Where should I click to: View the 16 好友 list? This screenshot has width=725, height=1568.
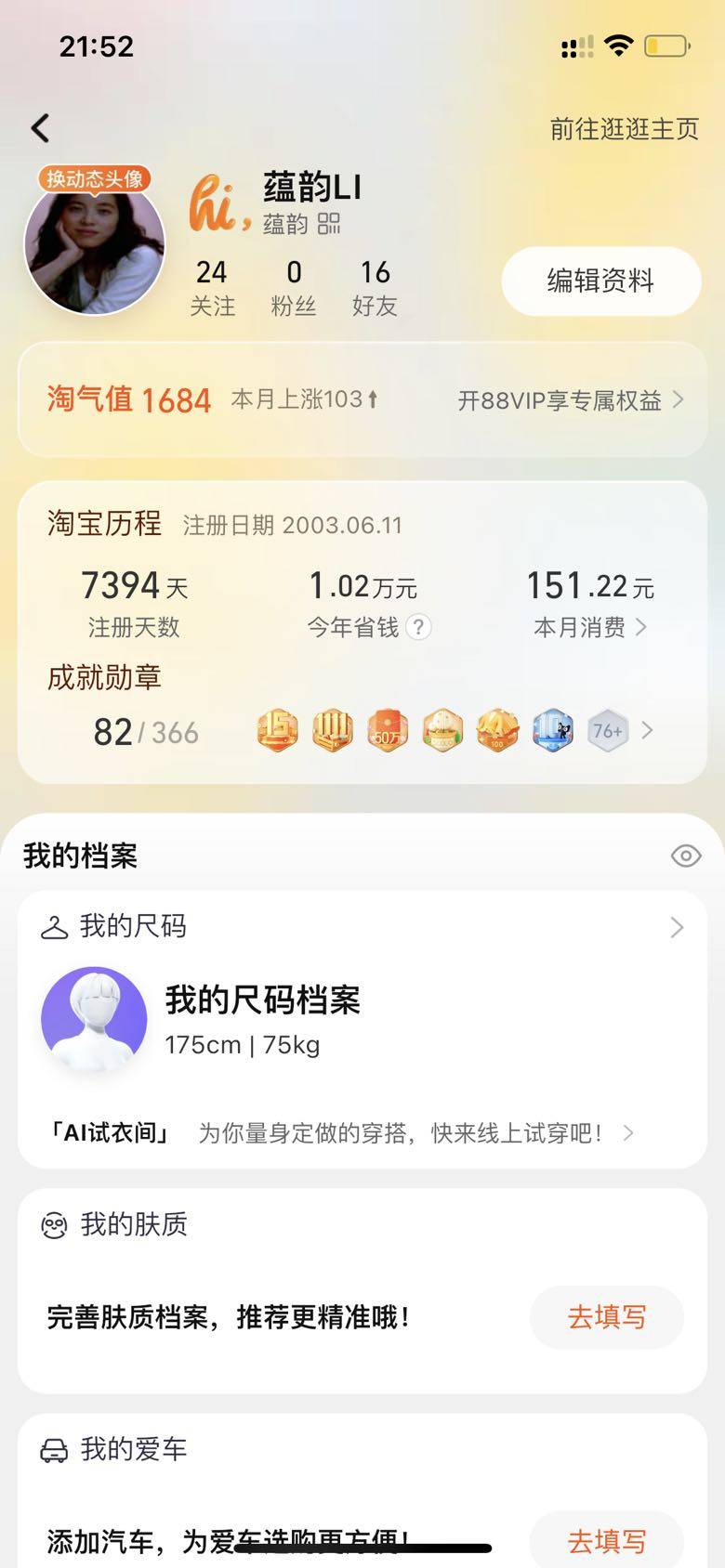point(375,287)
